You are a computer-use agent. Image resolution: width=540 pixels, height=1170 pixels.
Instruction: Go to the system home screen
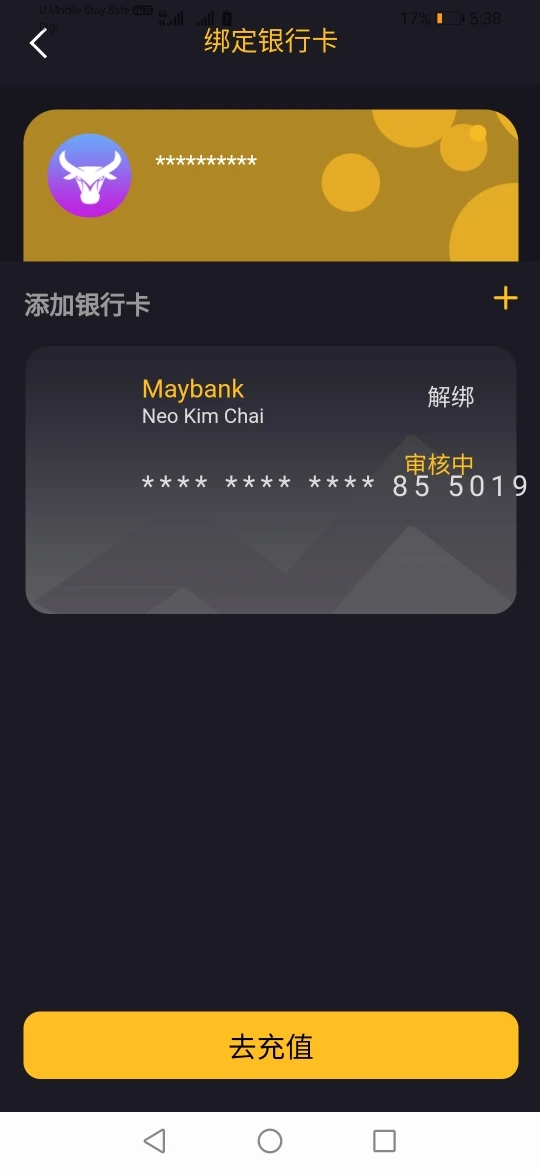click(x=270, y=1141)
